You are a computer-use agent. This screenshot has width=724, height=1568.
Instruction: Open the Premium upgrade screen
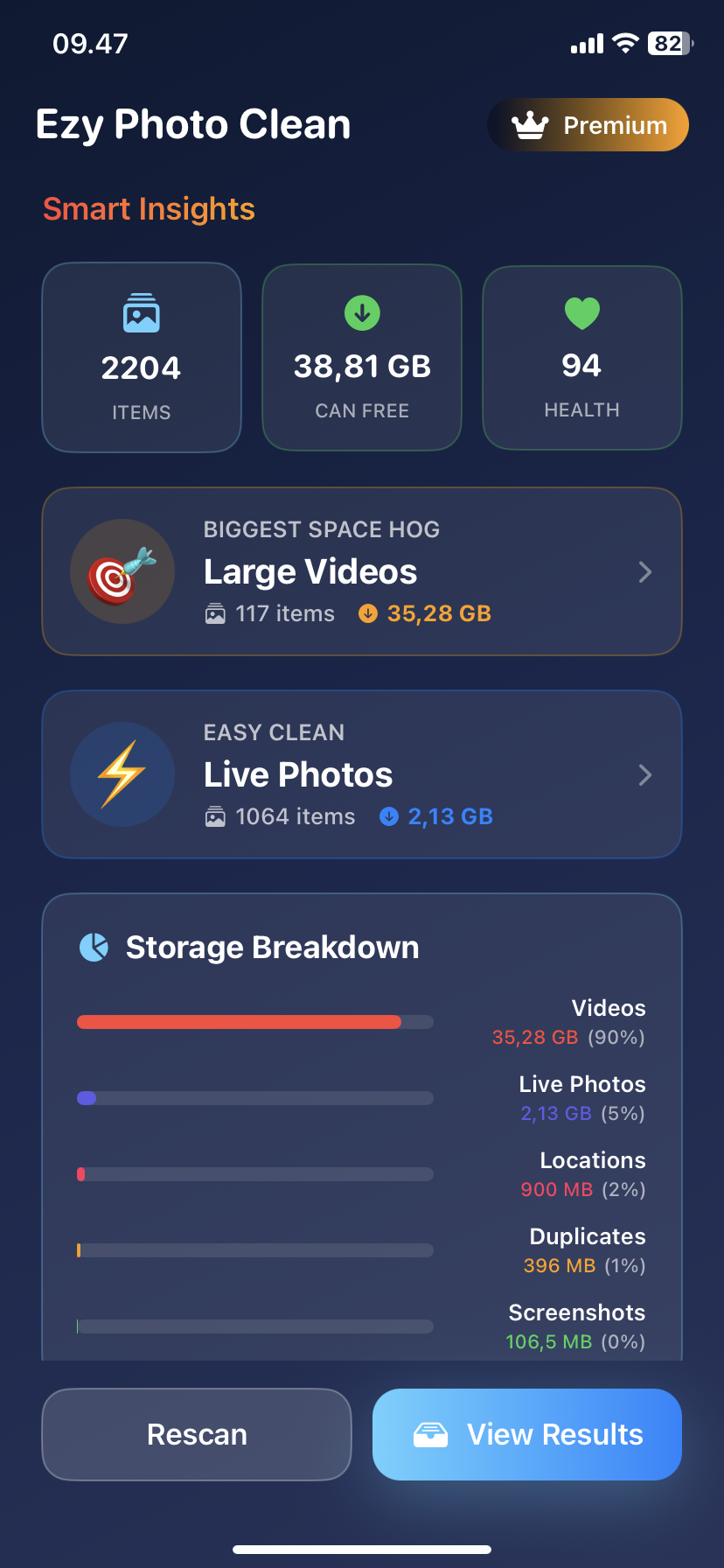588,124
